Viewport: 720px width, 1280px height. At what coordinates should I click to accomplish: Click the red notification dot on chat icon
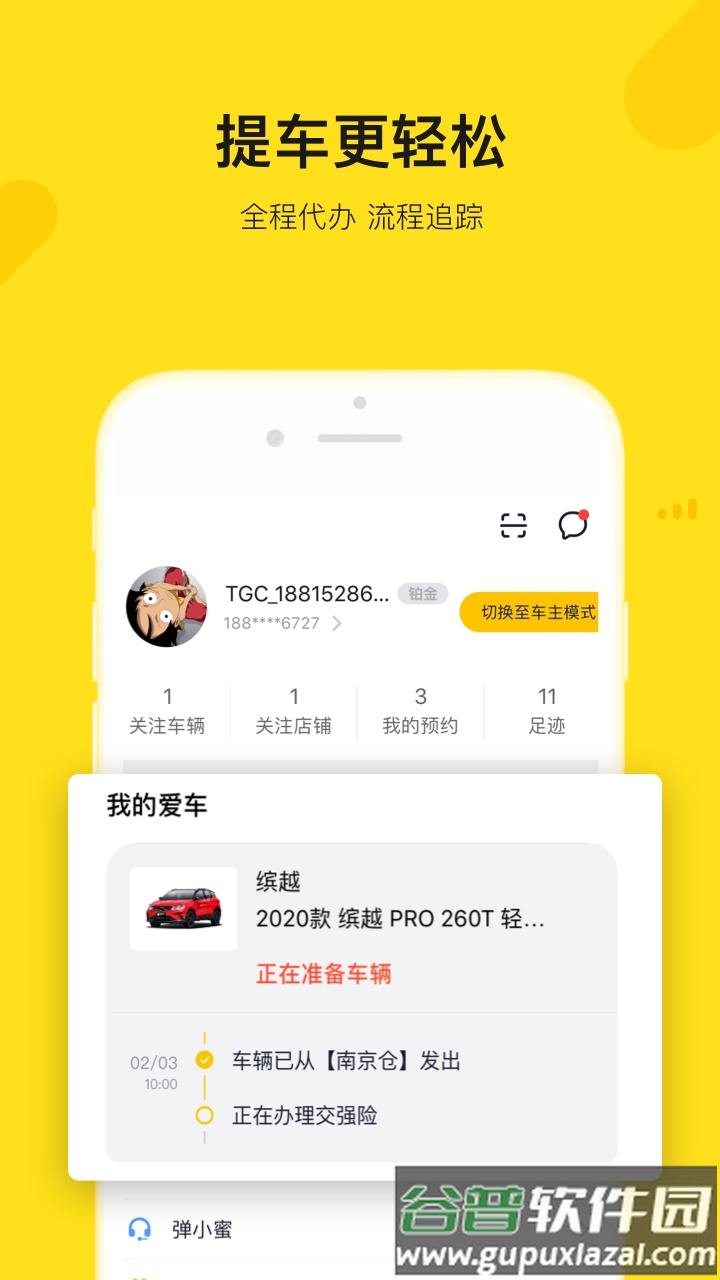[585, 512]
